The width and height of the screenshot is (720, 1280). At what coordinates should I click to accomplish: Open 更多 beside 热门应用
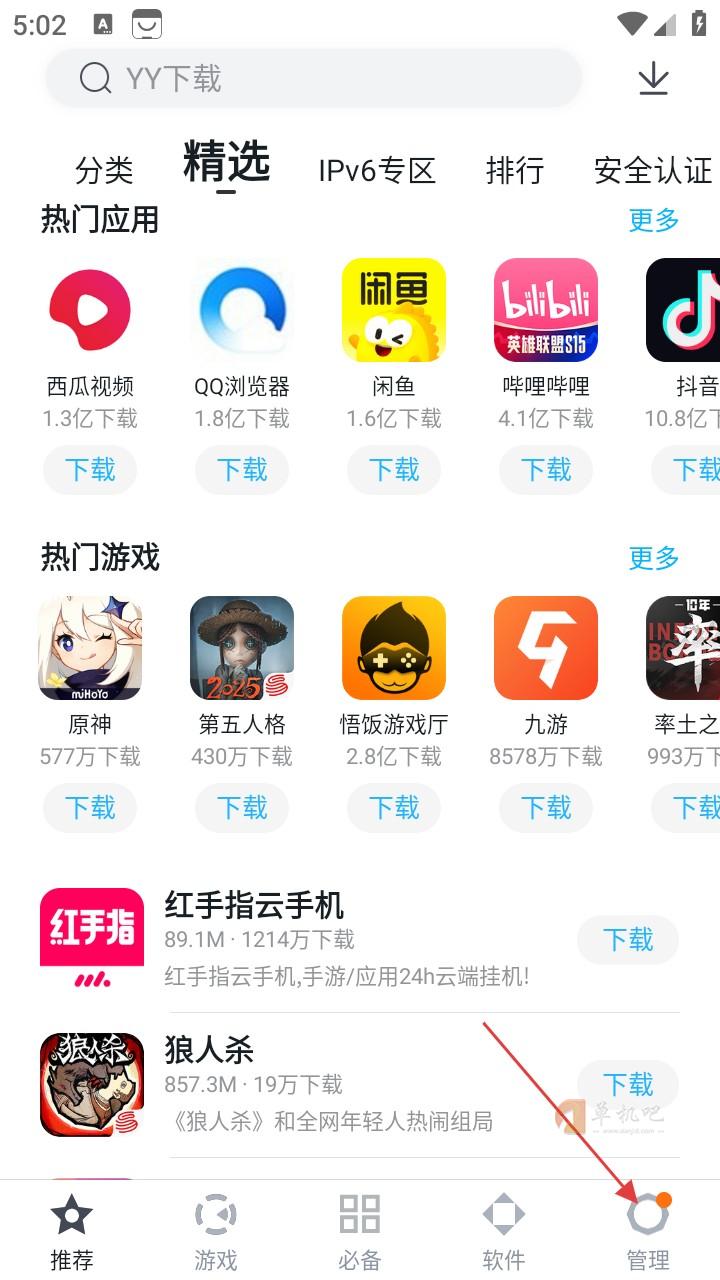tap(652, 221)
